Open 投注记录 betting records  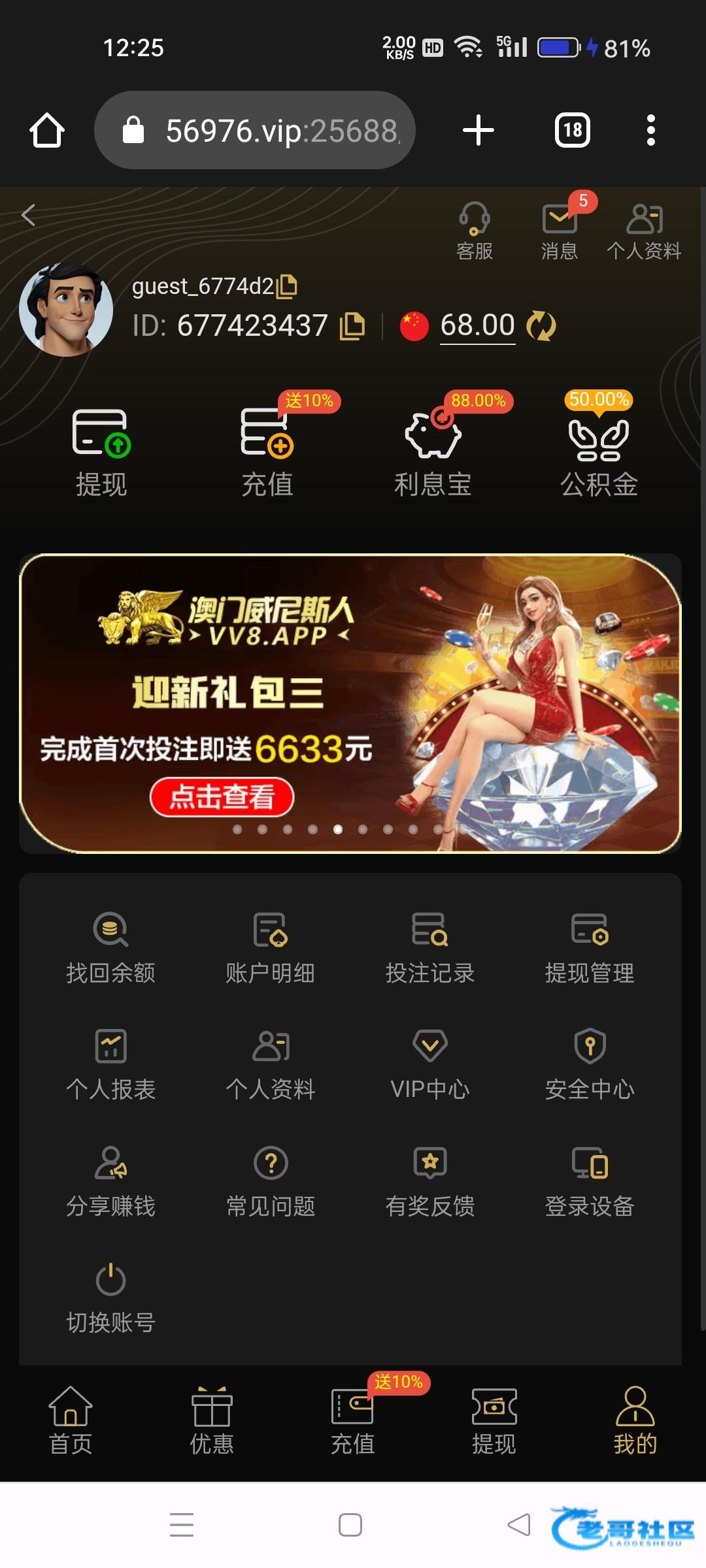(x=429, y=947)
